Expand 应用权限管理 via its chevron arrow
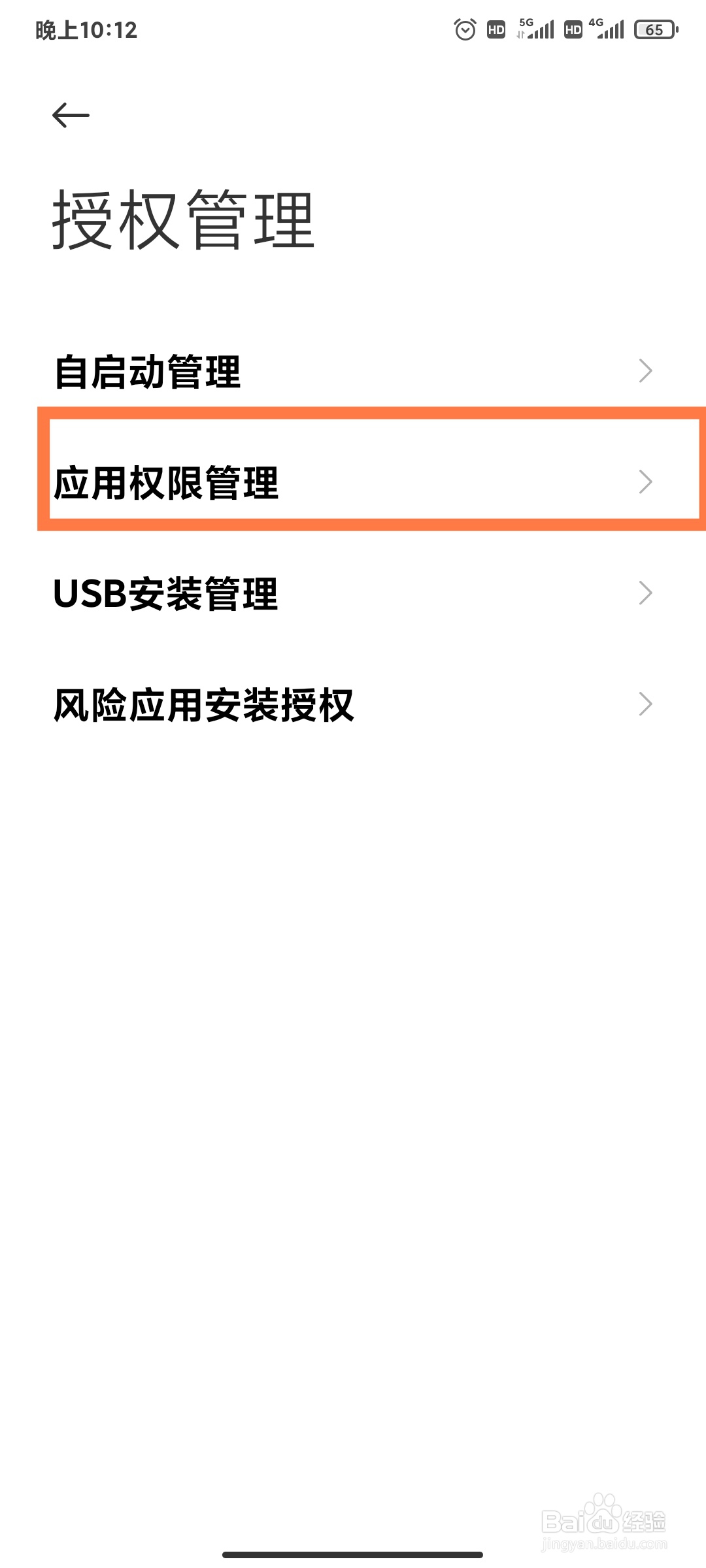 coord(645,482)
